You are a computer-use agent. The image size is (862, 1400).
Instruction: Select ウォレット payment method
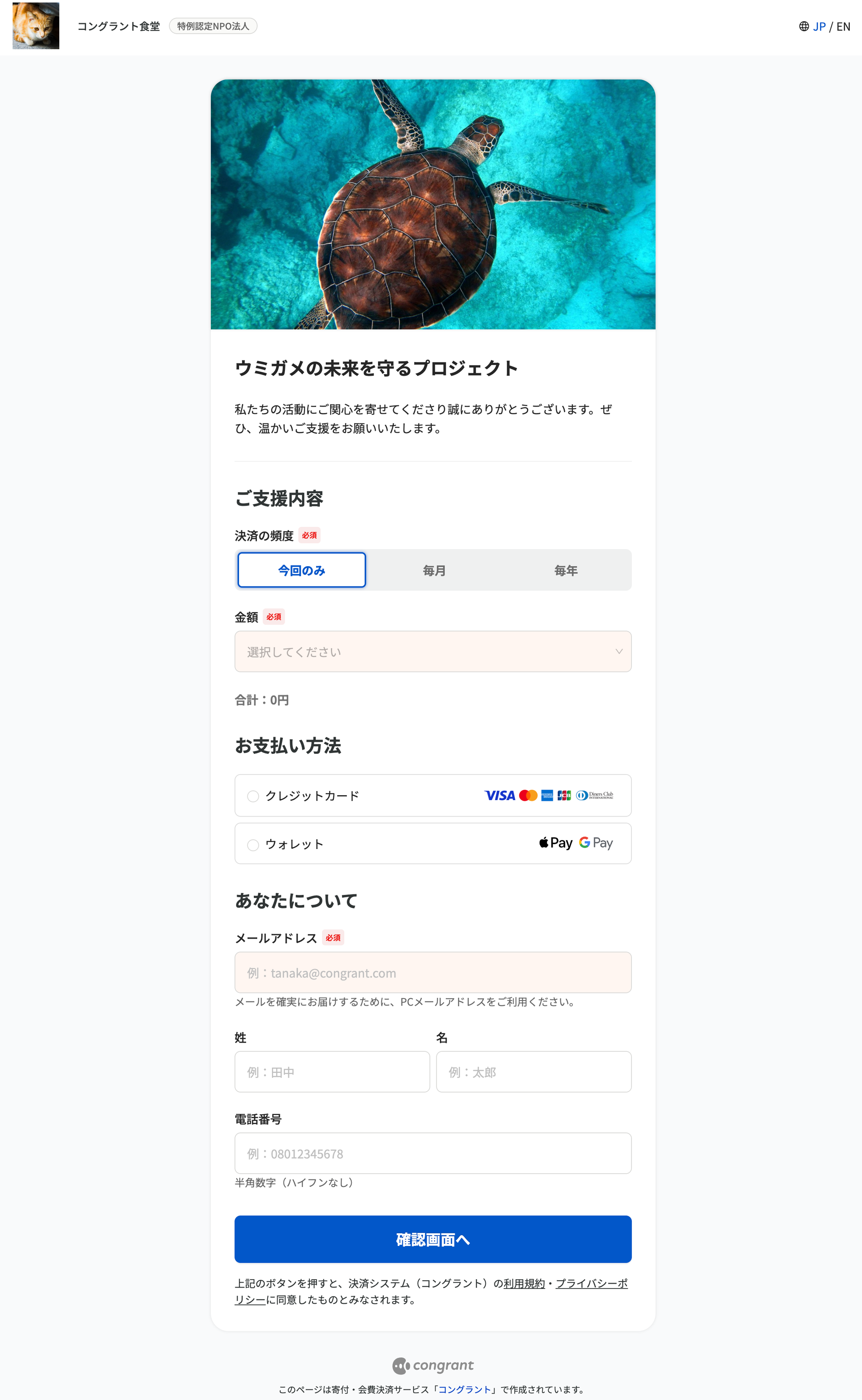253,844
